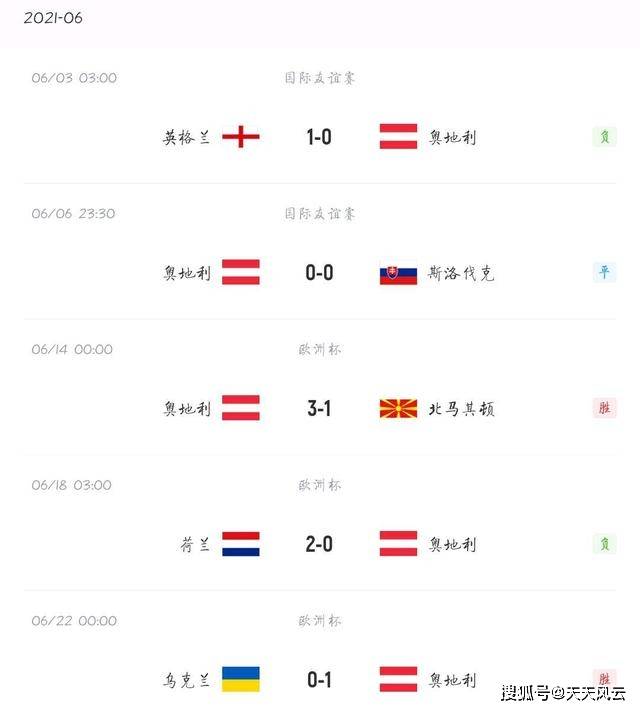Open the Ukraine vs Austria 0-1 match
Image resolution: width=640 pixels, height=710 pixels.
(x=319, y=679)
